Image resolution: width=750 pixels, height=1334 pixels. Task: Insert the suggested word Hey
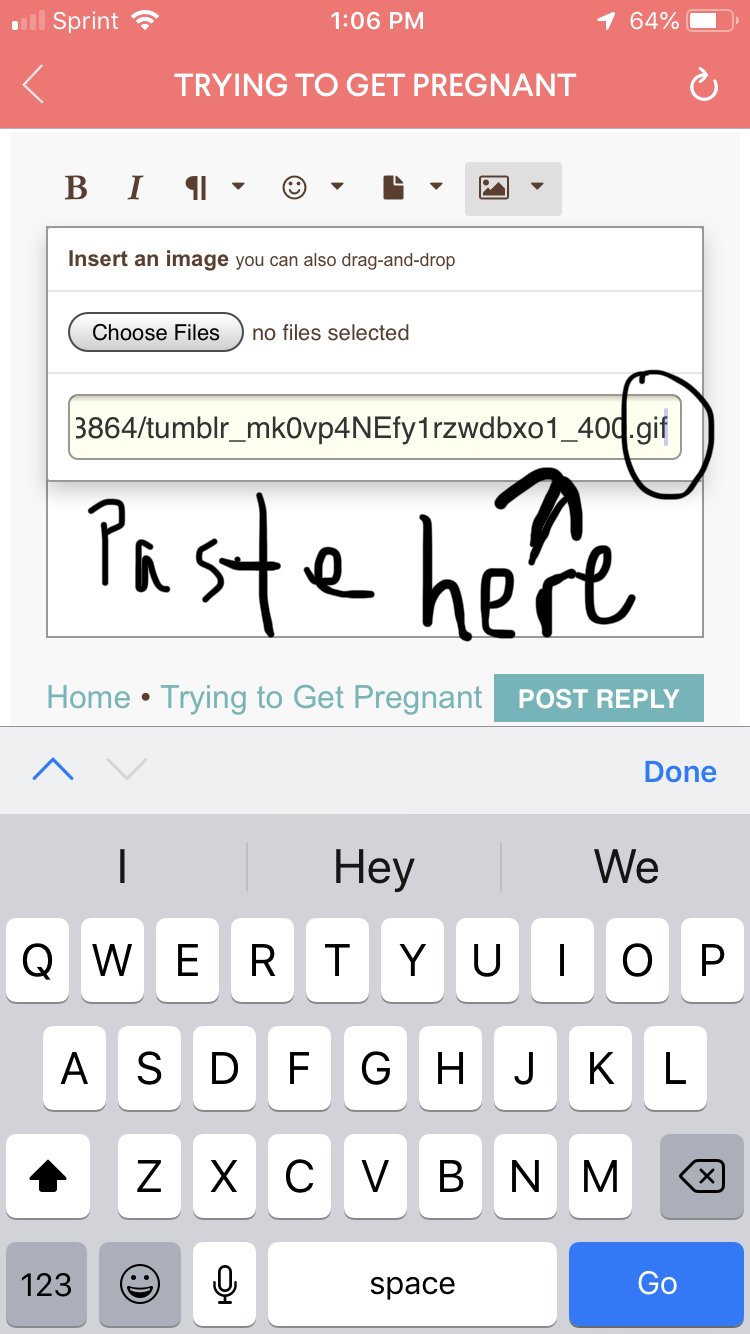tap(374, 866)
